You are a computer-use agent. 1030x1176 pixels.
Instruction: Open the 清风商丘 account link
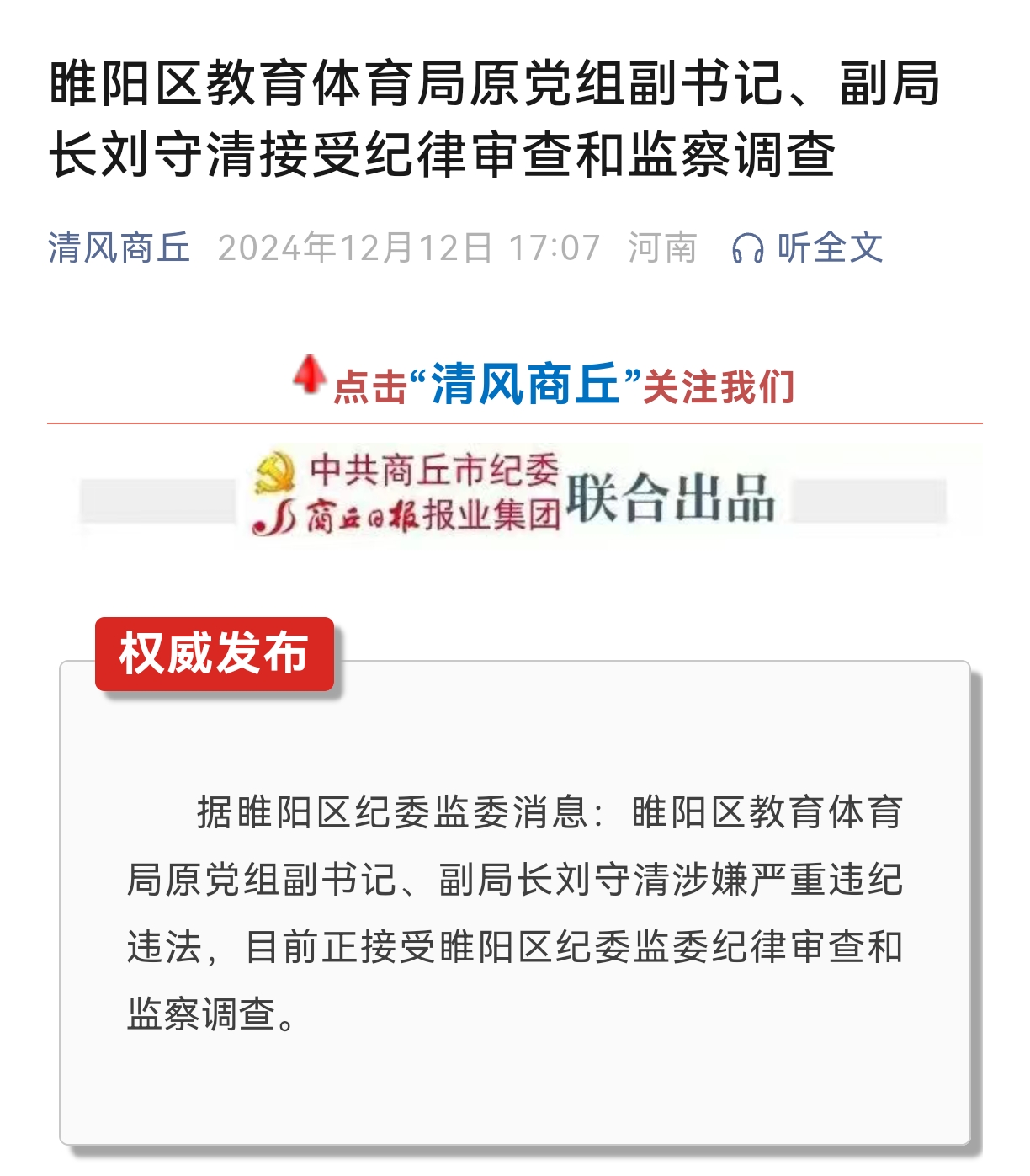119,247
